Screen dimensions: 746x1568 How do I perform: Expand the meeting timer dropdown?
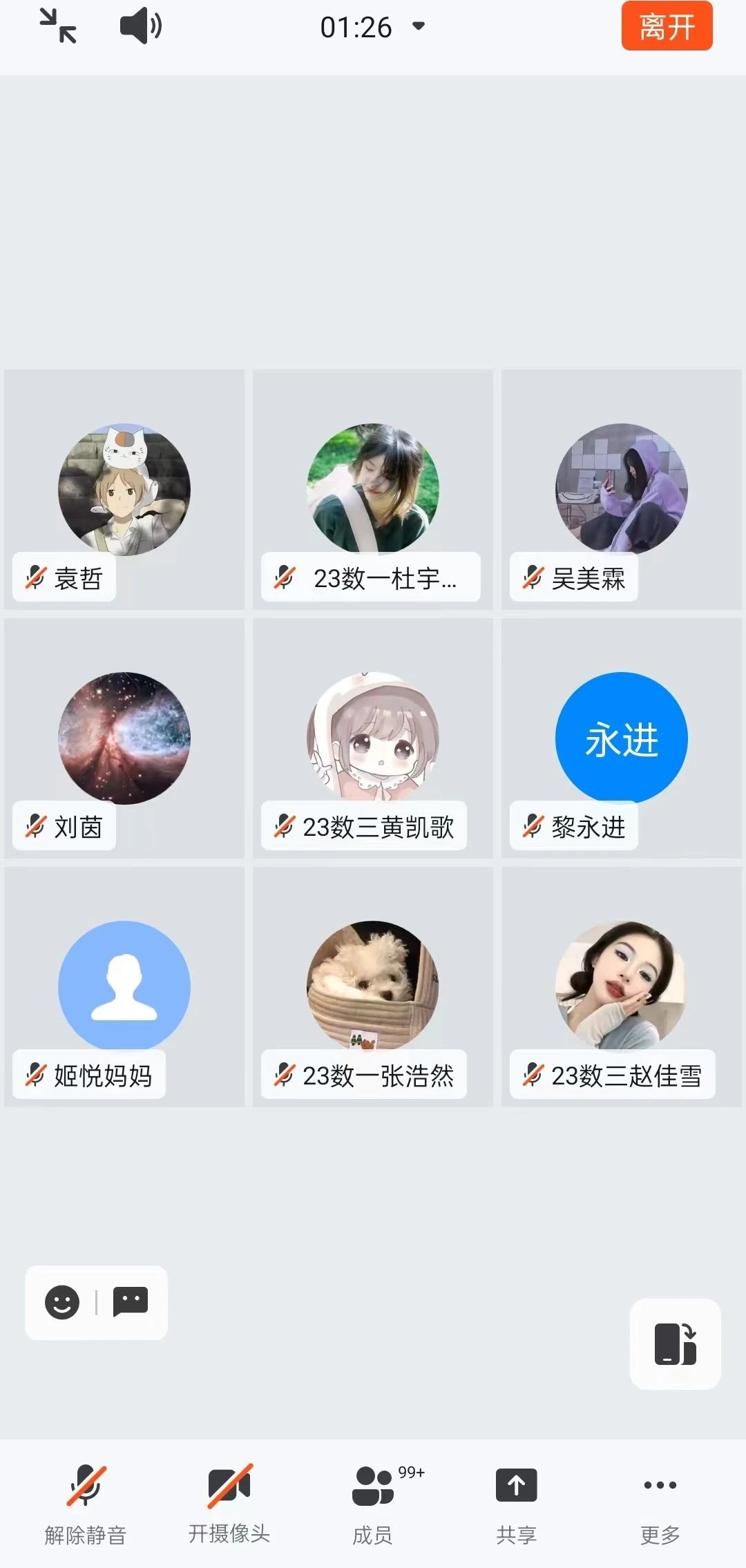(418, 26)
